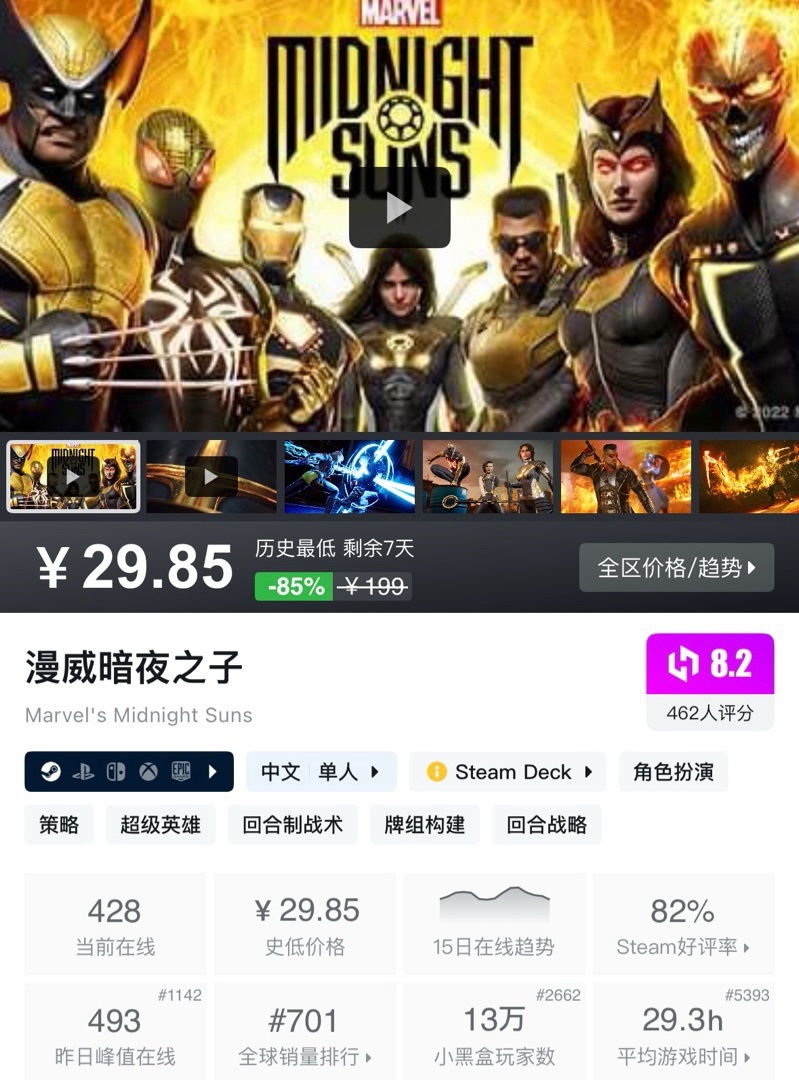799x1080 pixels.
Task: Select the Nintendo Switch platform icon
Action: click(116, 770)
